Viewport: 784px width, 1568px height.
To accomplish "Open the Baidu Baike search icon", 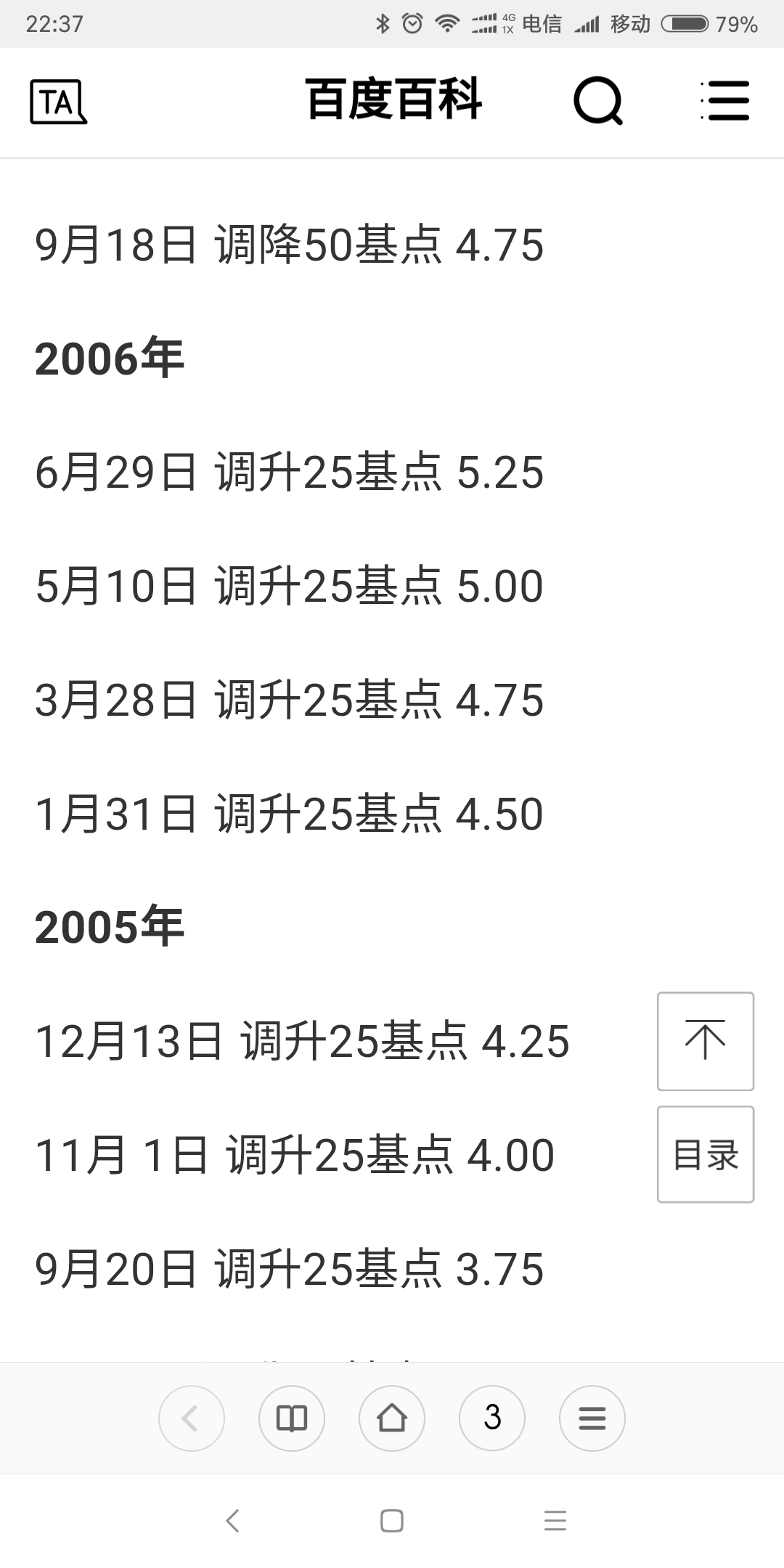I will coord(598,101).
